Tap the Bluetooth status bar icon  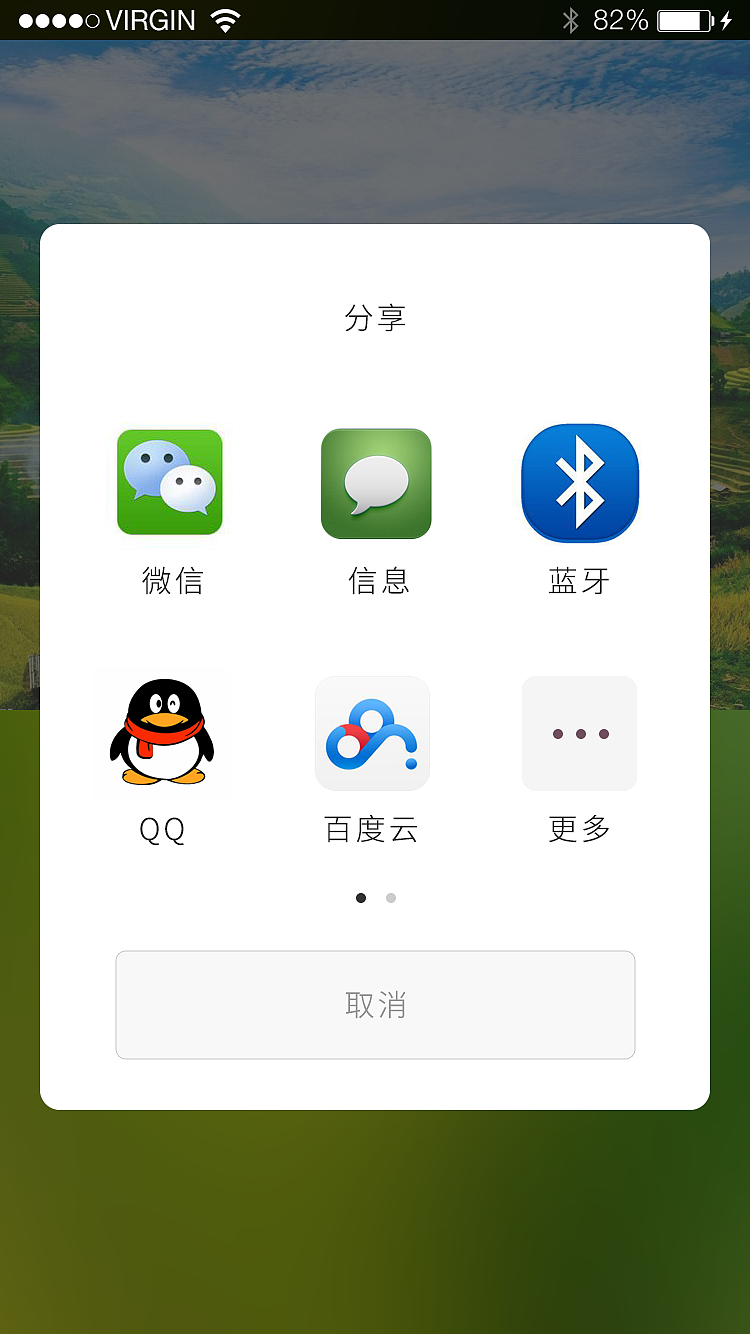click(x=572, y=18)
